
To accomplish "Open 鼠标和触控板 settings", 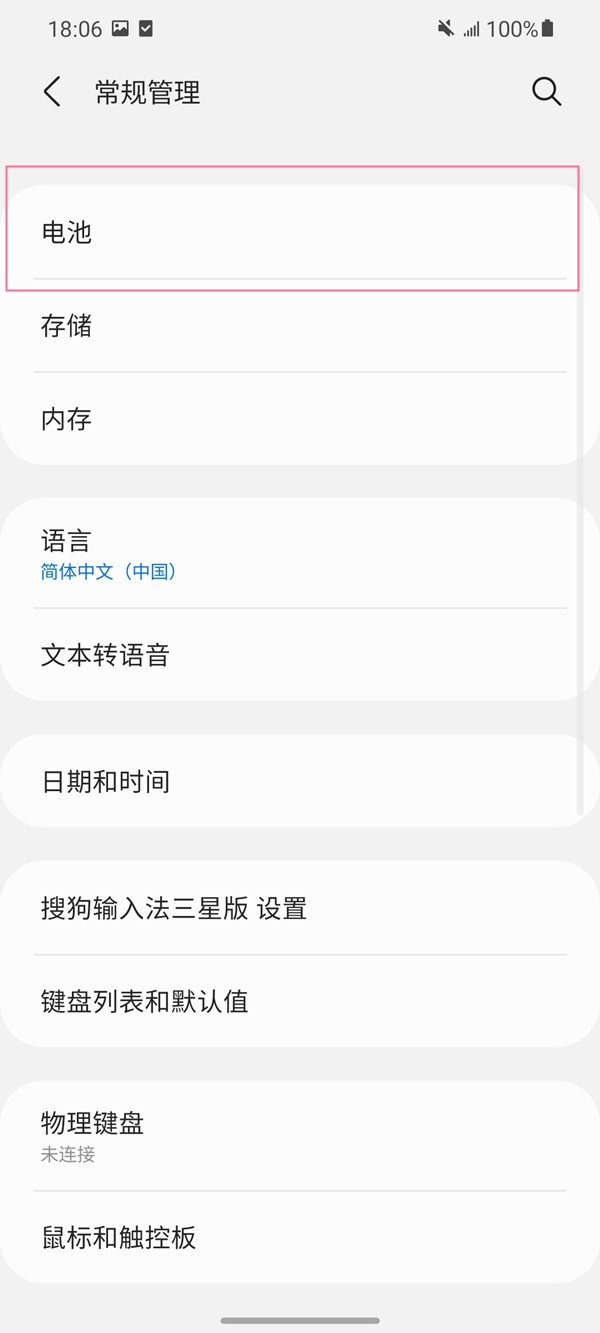I will 290,1238.
